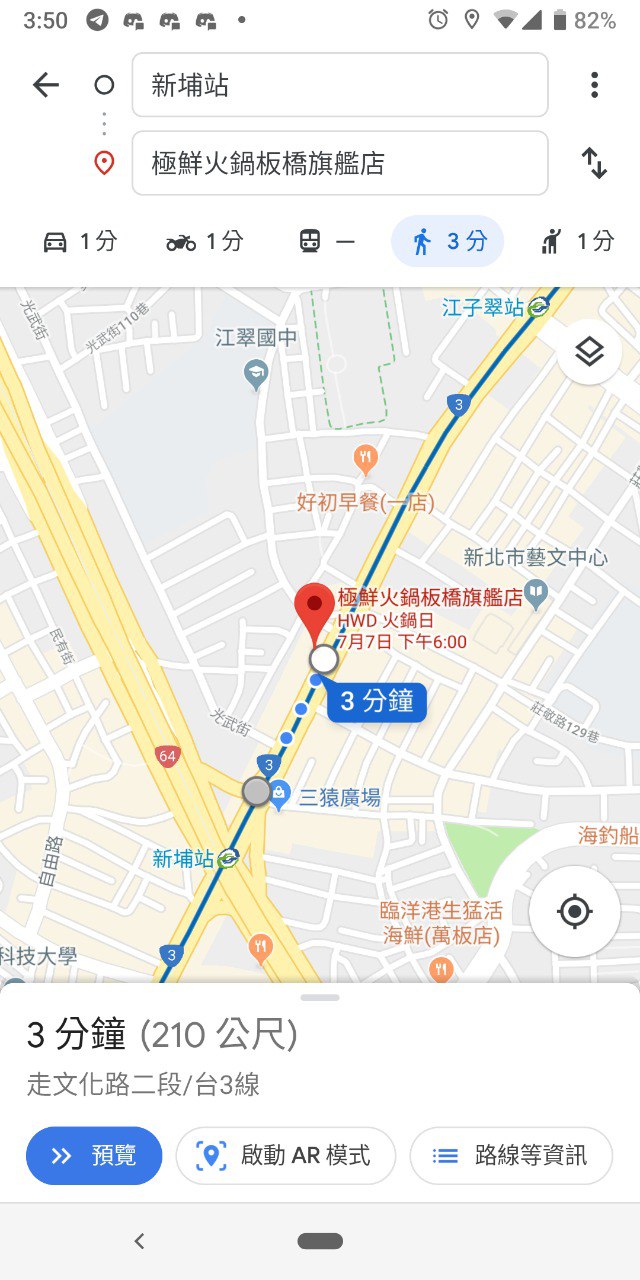Swap the start and destination
Viewport: 640px width, 1280px height.
(594, 163)
